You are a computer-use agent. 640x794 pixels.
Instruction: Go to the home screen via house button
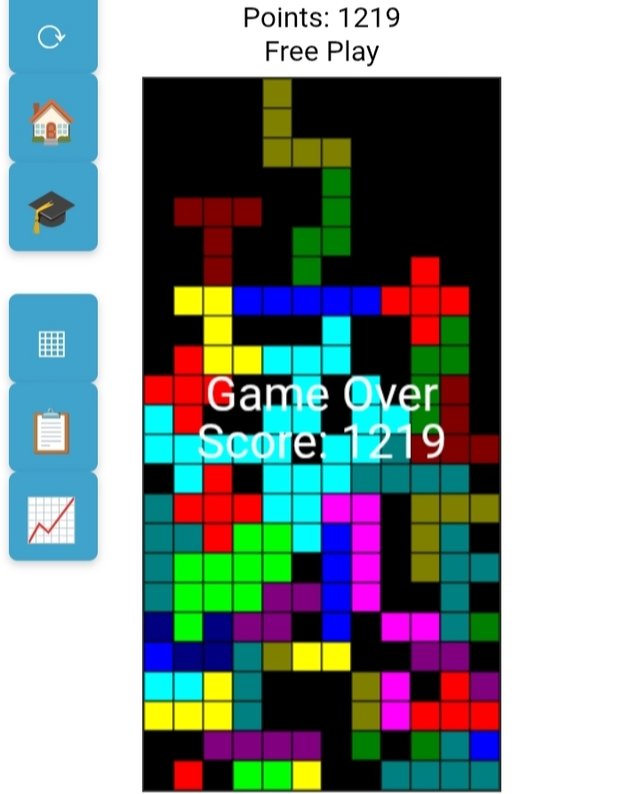pos(52,120)
